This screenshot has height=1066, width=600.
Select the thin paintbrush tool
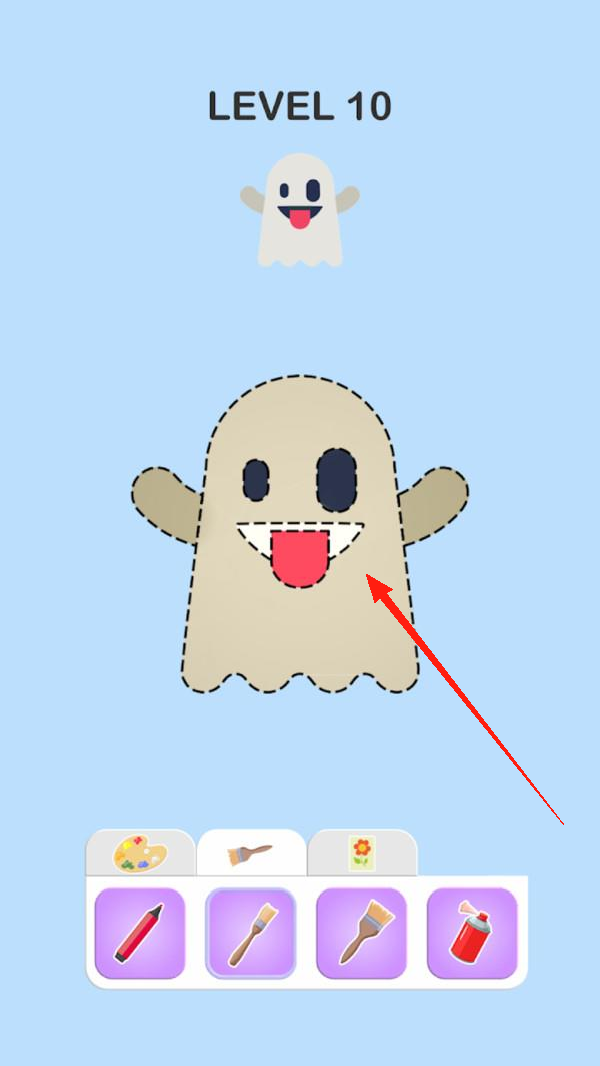[250, 933]
